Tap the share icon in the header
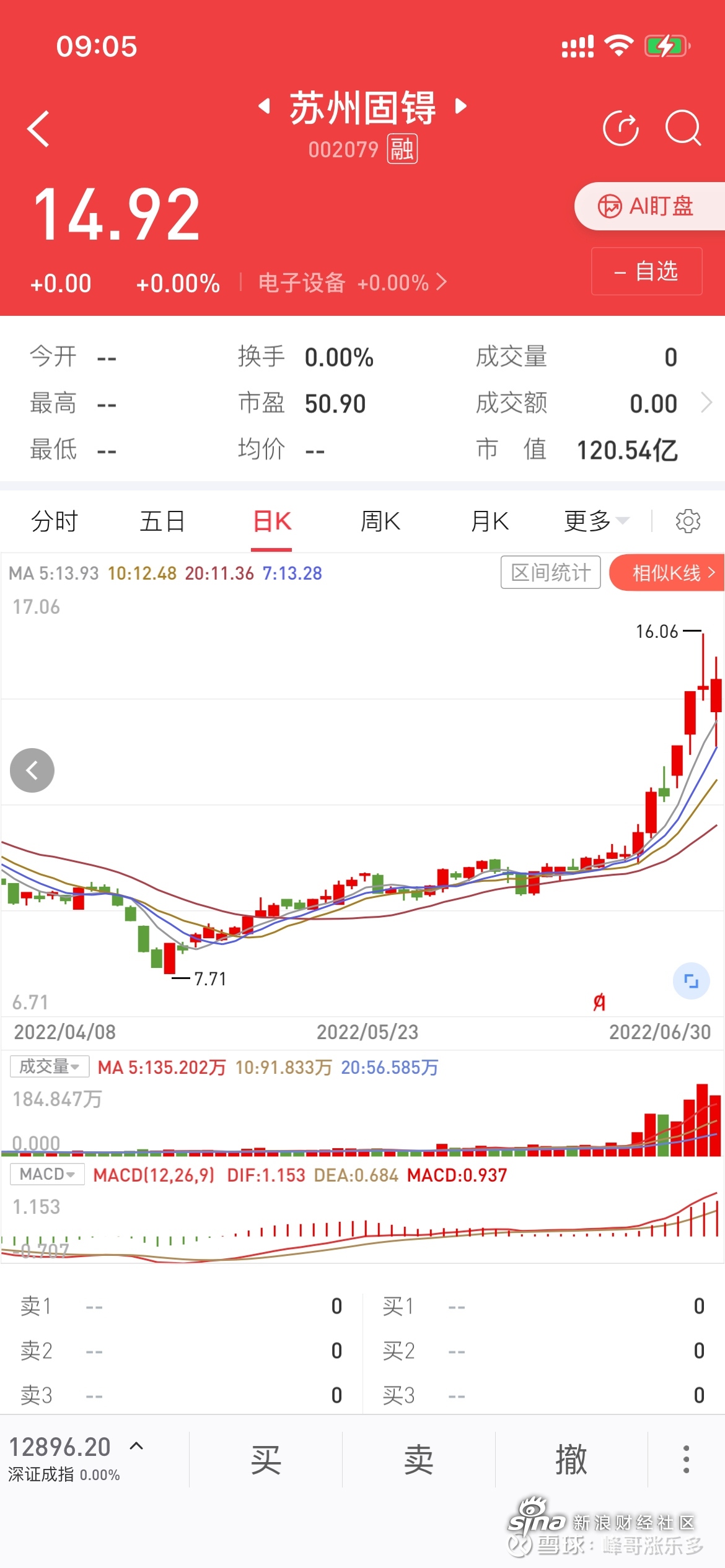This screenshot has width=725, height=1568. tap(621, 128)
